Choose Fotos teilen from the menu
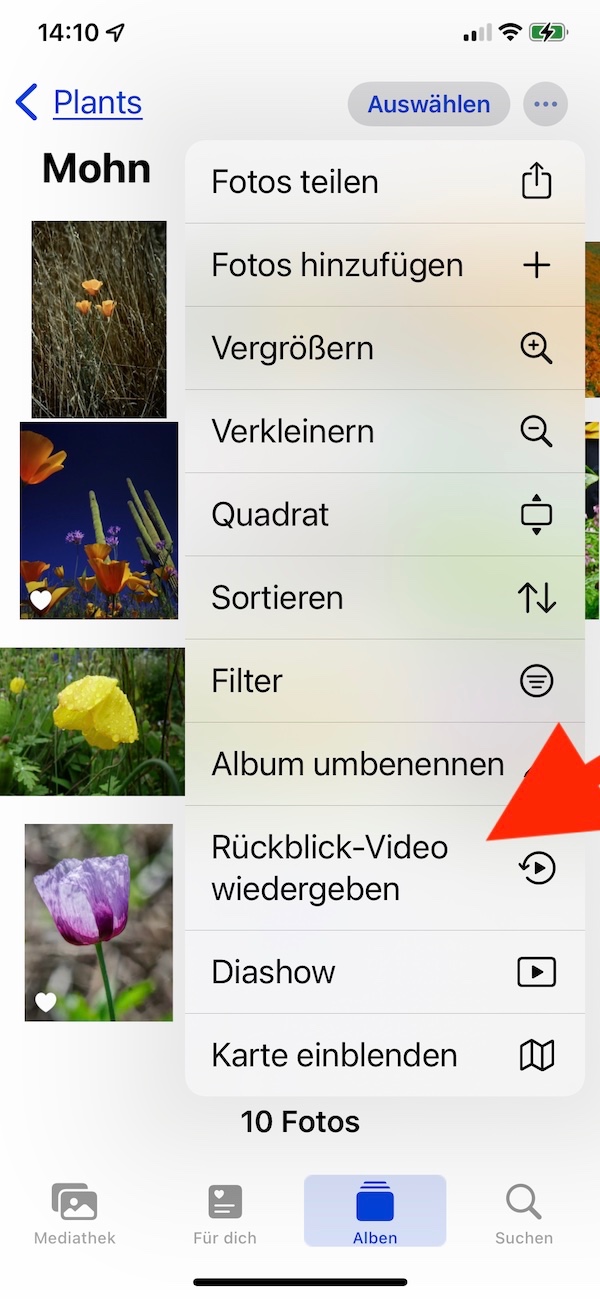 tap(385, 182)
